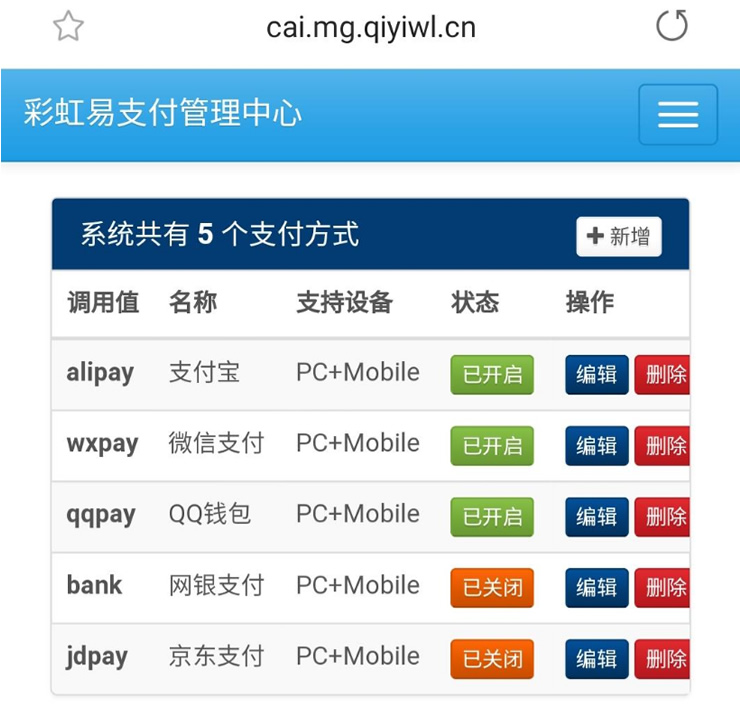The image size is (740, 707).
Task: Toggle wxpay's 已开启 status button
Action: click(492, 446)
